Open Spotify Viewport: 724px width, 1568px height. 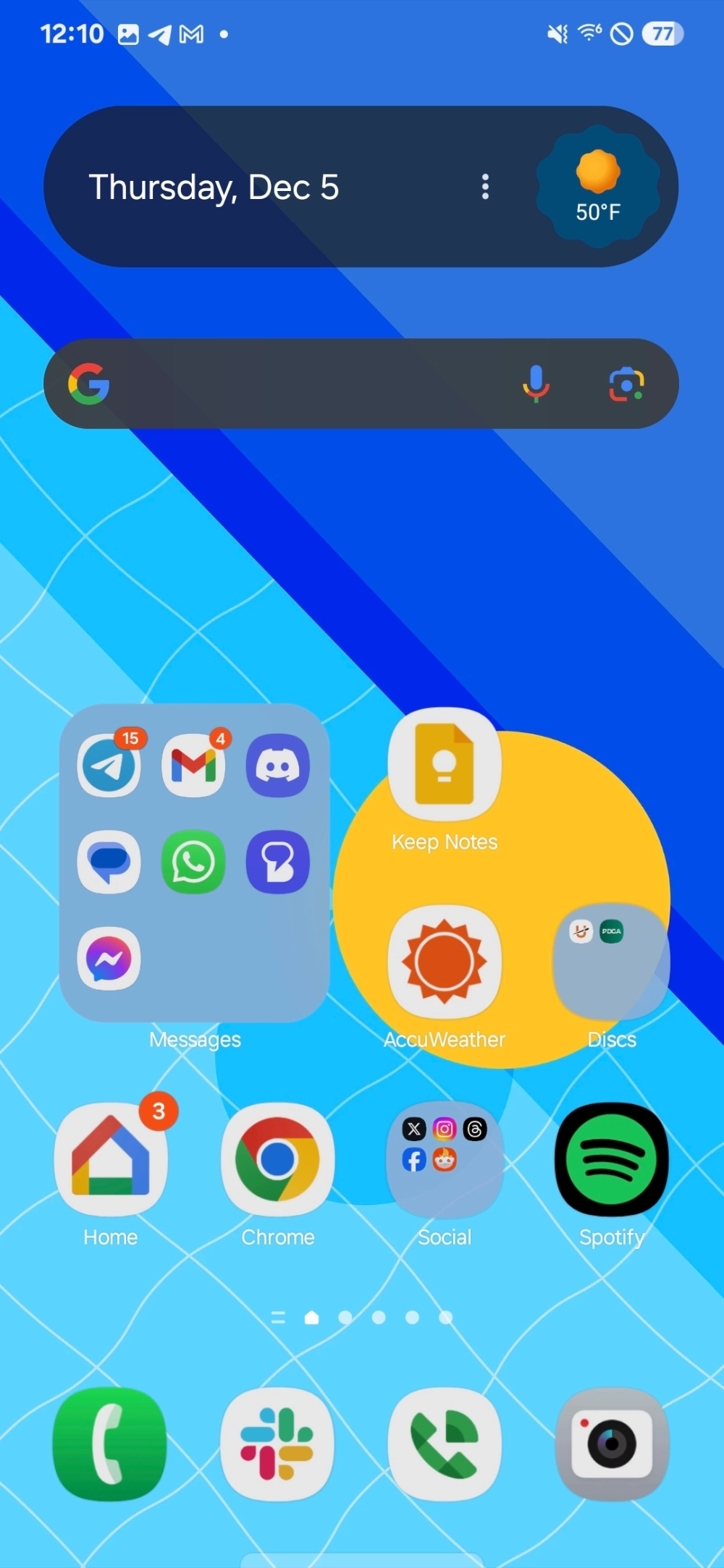(611, 1159)
